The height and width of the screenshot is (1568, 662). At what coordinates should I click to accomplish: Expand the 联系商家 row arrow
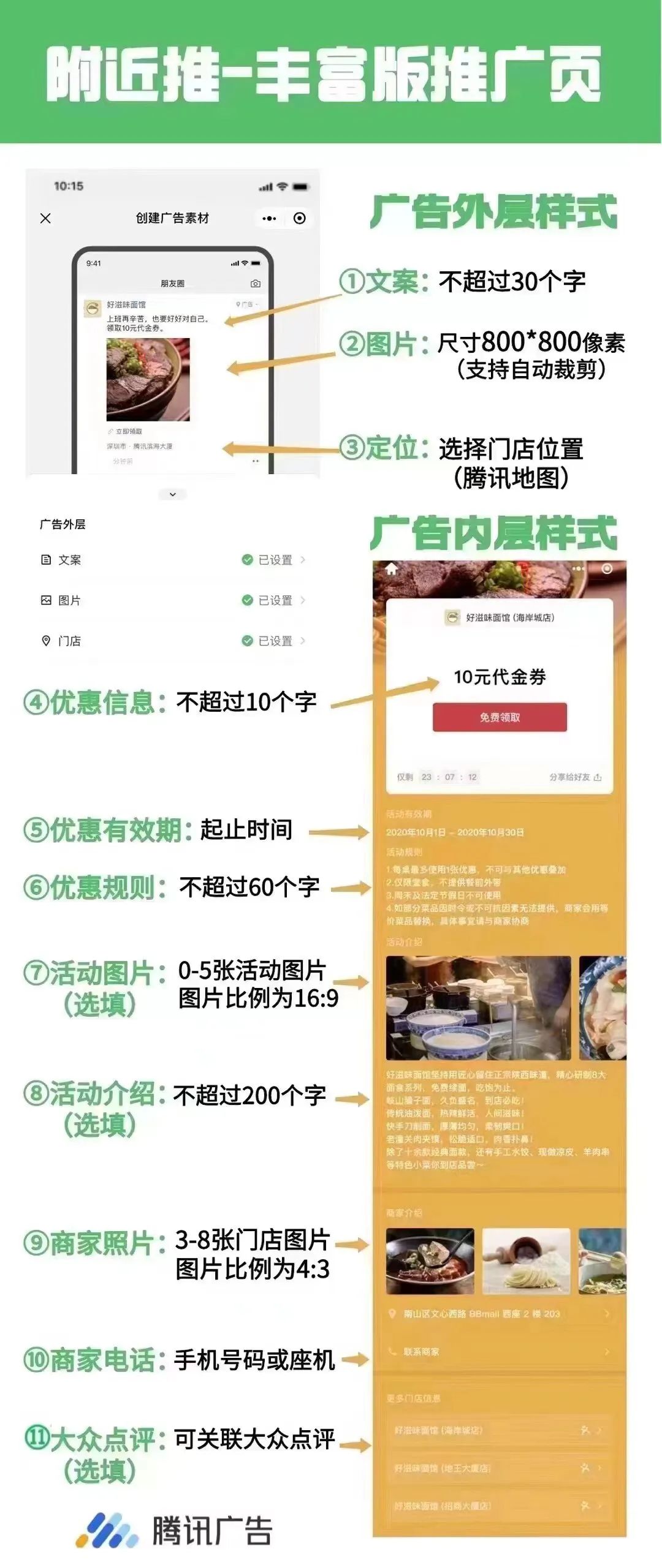click(607, 1352)
